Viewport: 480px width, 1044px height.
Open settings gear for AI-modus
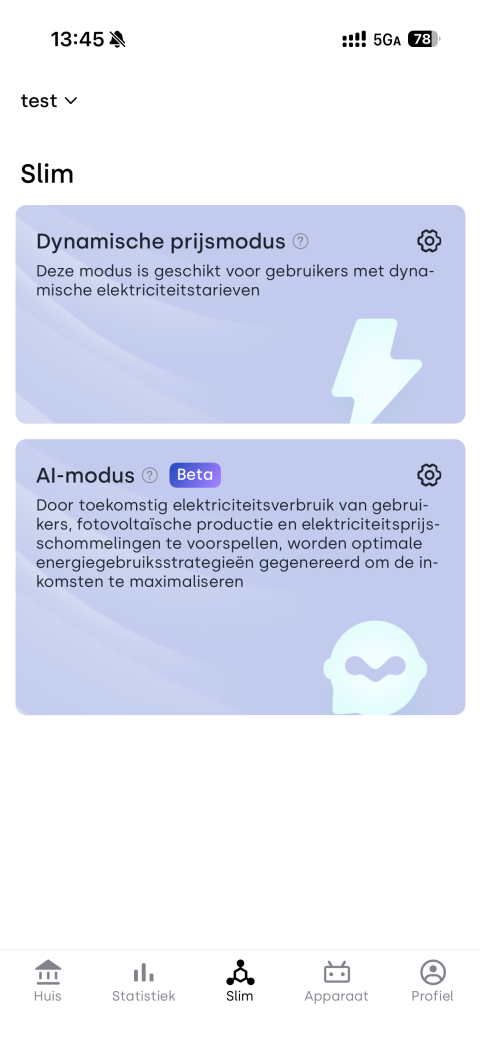coord(429,475)
